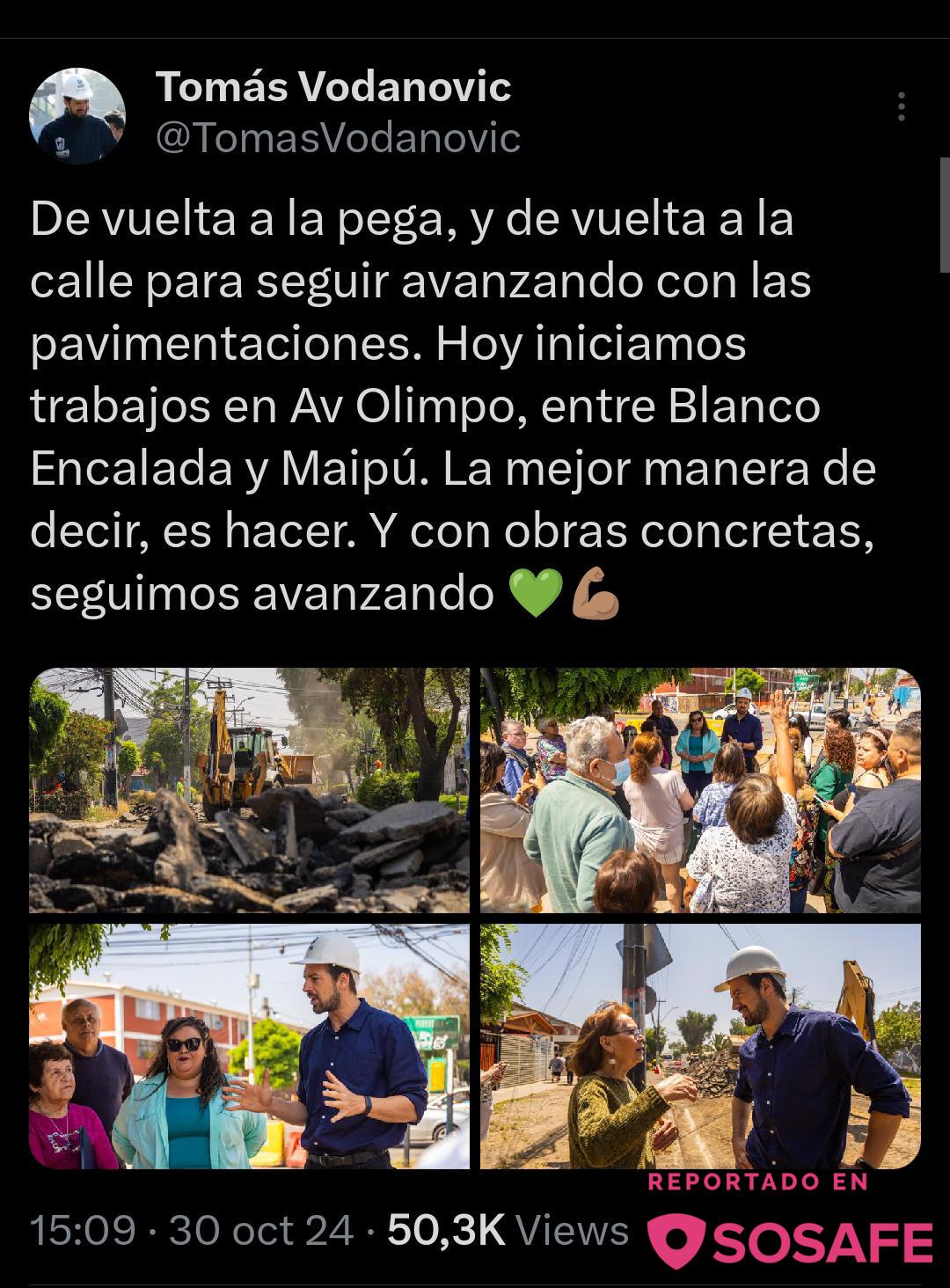This screenshot has width=950, height=1288.
Task: Open the @TomasVodanovic profile handle
Action: (338, 138)
